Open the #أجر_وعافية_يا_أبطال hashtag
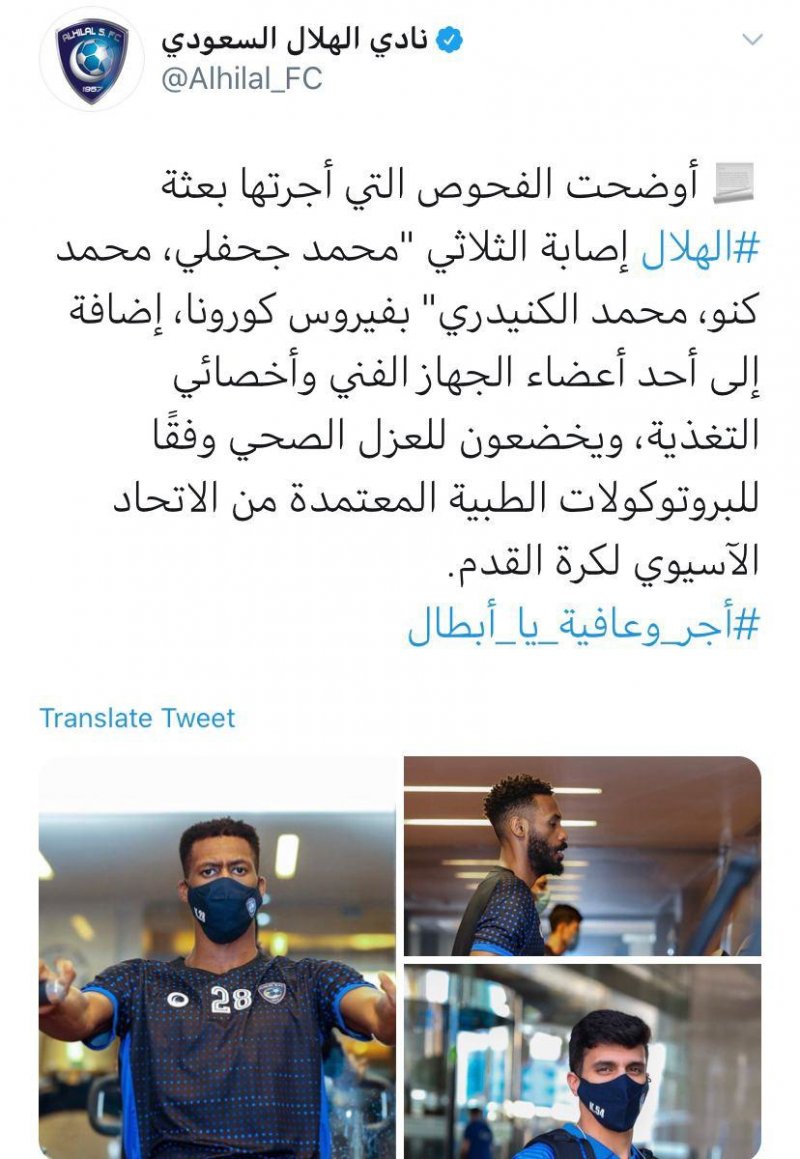 (584, 626)
